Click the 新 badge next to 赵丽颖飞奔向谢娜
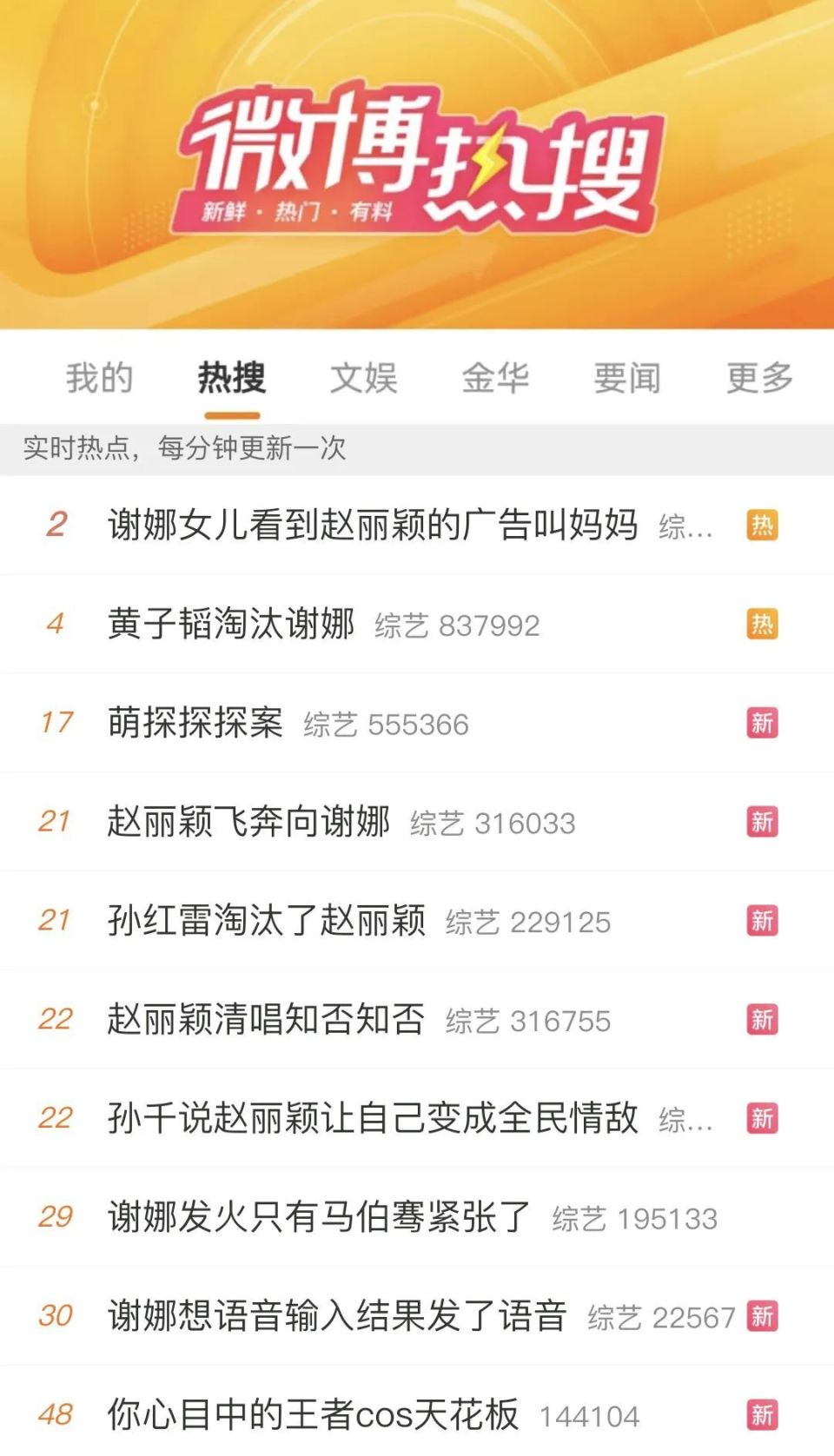This screenshot has width=834, height=1456. point(760,822)
